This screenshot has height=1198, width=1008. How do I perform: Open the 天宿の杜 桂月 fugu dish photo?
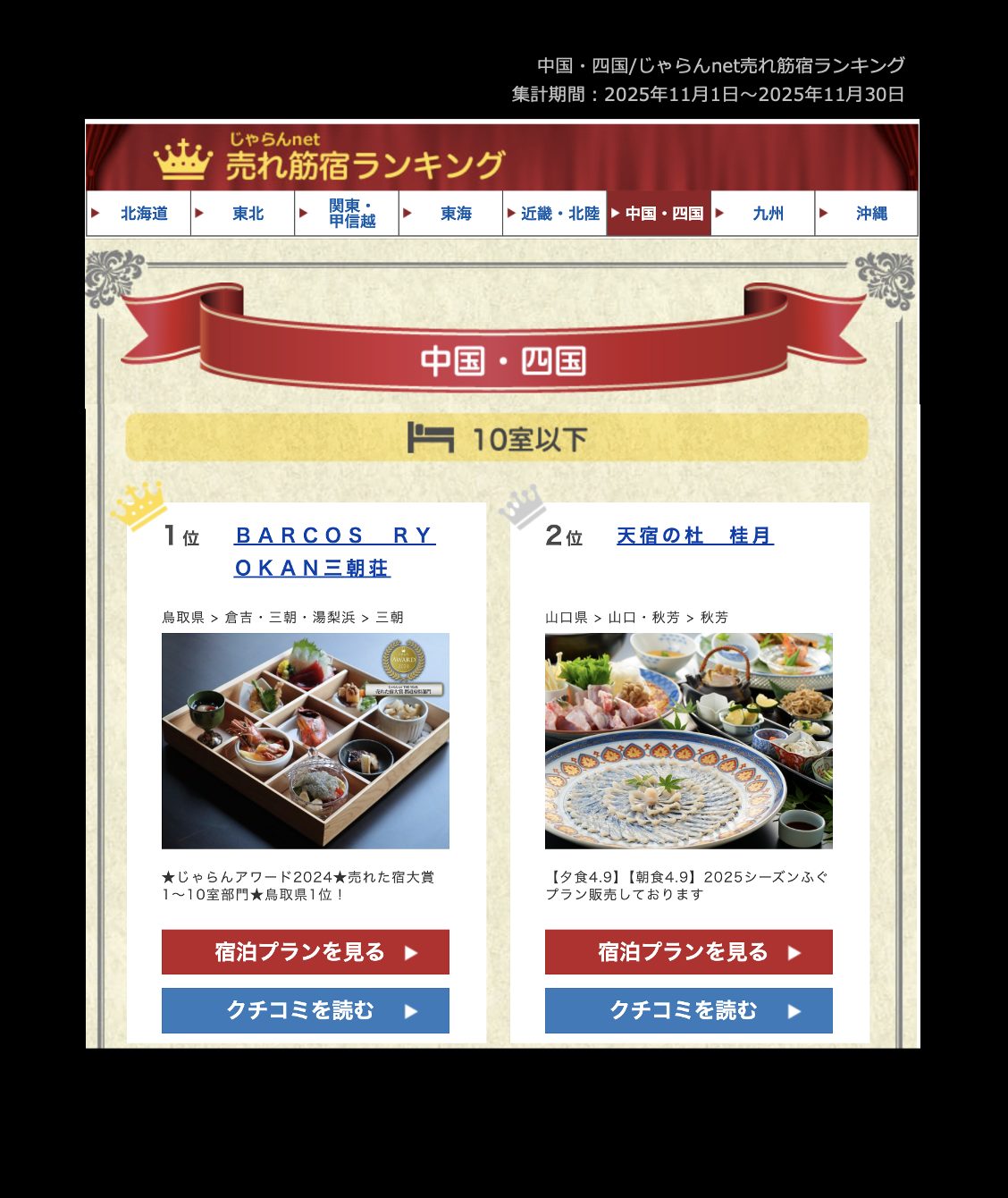[x=688, y=740]
